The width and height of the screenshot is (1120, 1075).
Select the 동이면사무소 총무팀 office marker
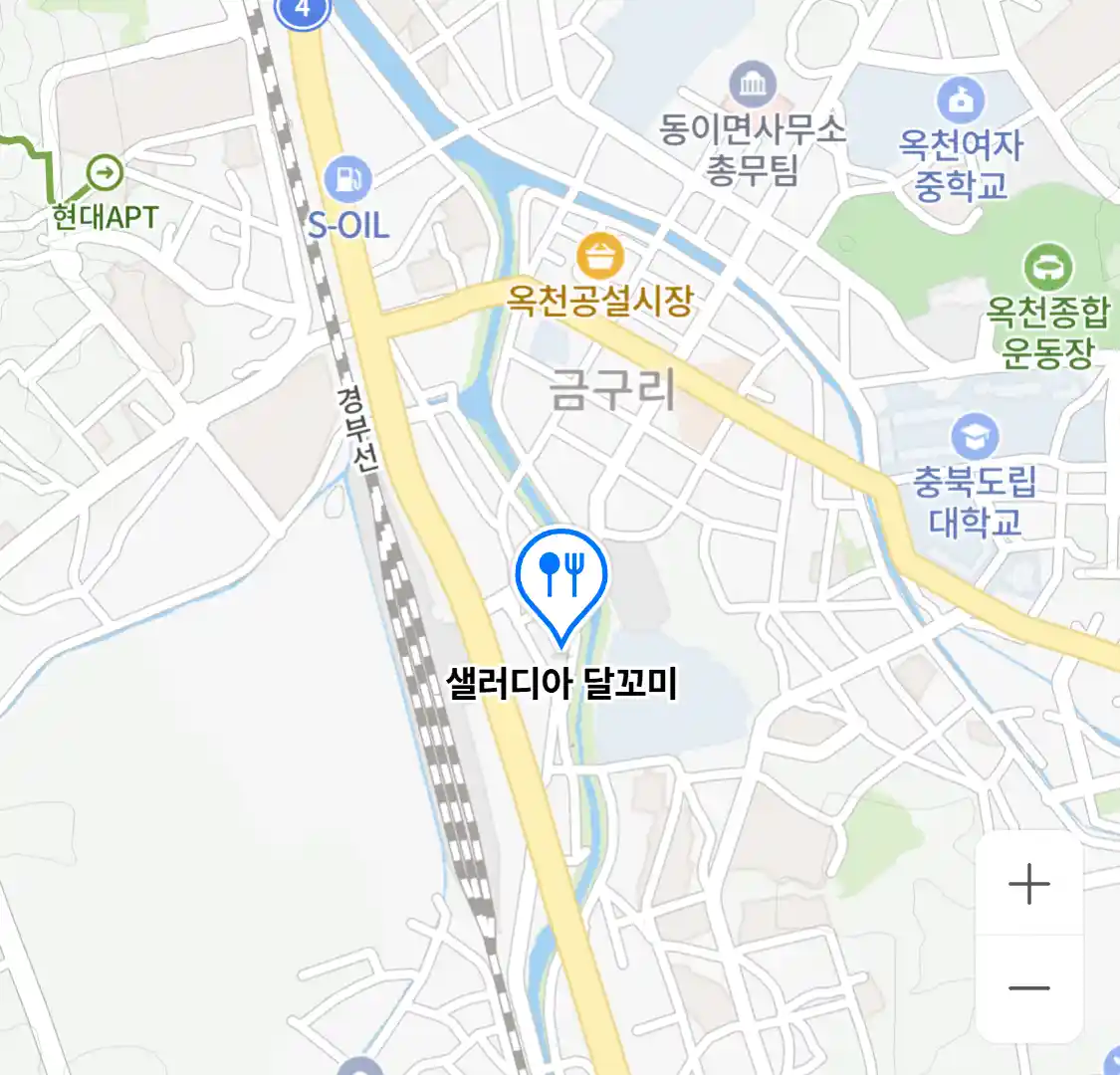click(753, 86)
